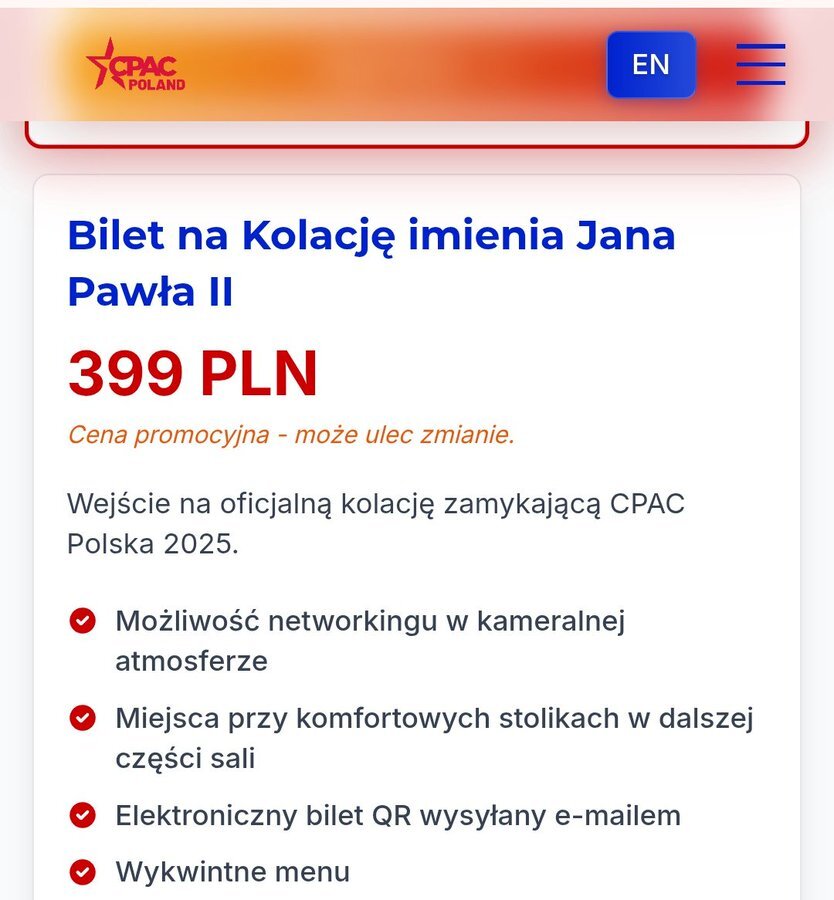Open the hamburger menu
This screenshot has height=900, width=834.
point(761,64)
